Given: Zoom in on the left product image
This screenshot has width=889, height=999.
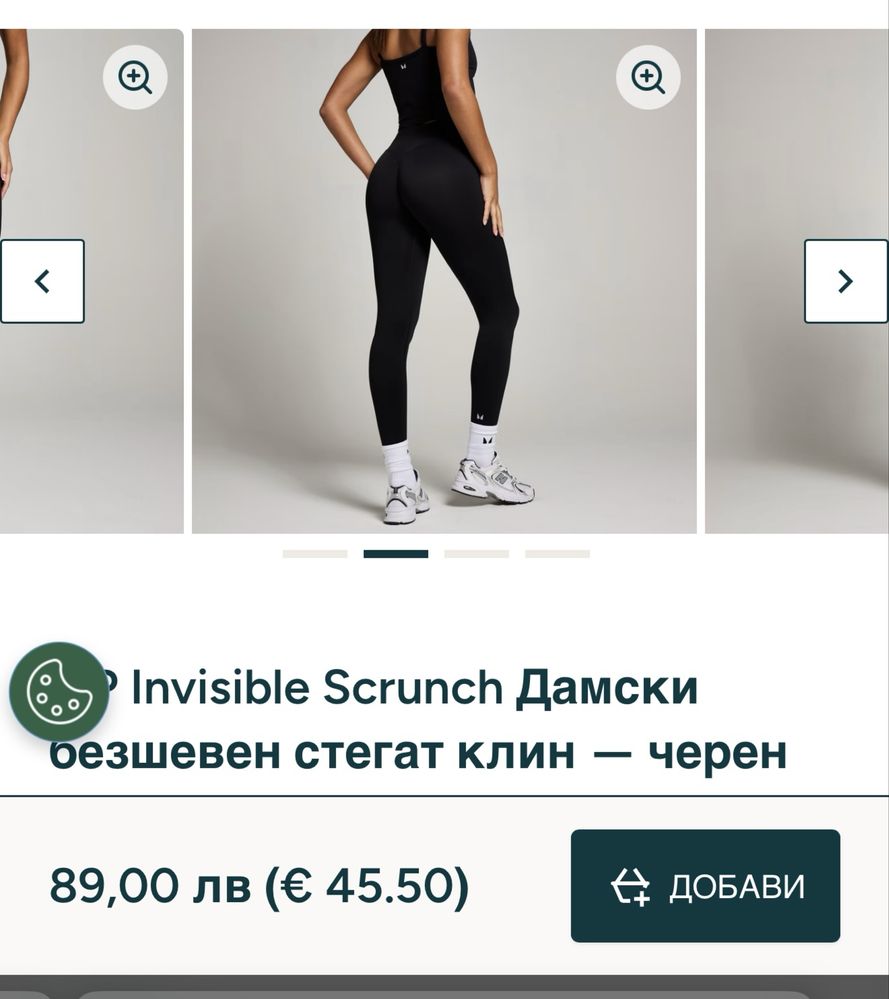Looking at the screenshot, I should [135, 77].
